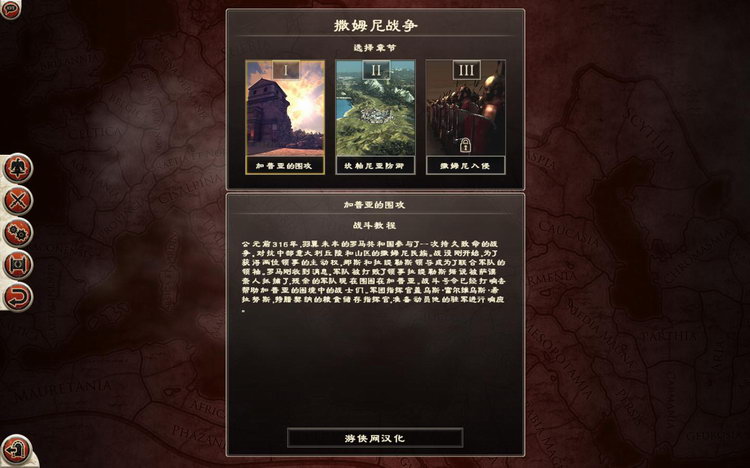Tap the 游侠网汉化 button
750x468 pixels.
click(x=375, y=437)
